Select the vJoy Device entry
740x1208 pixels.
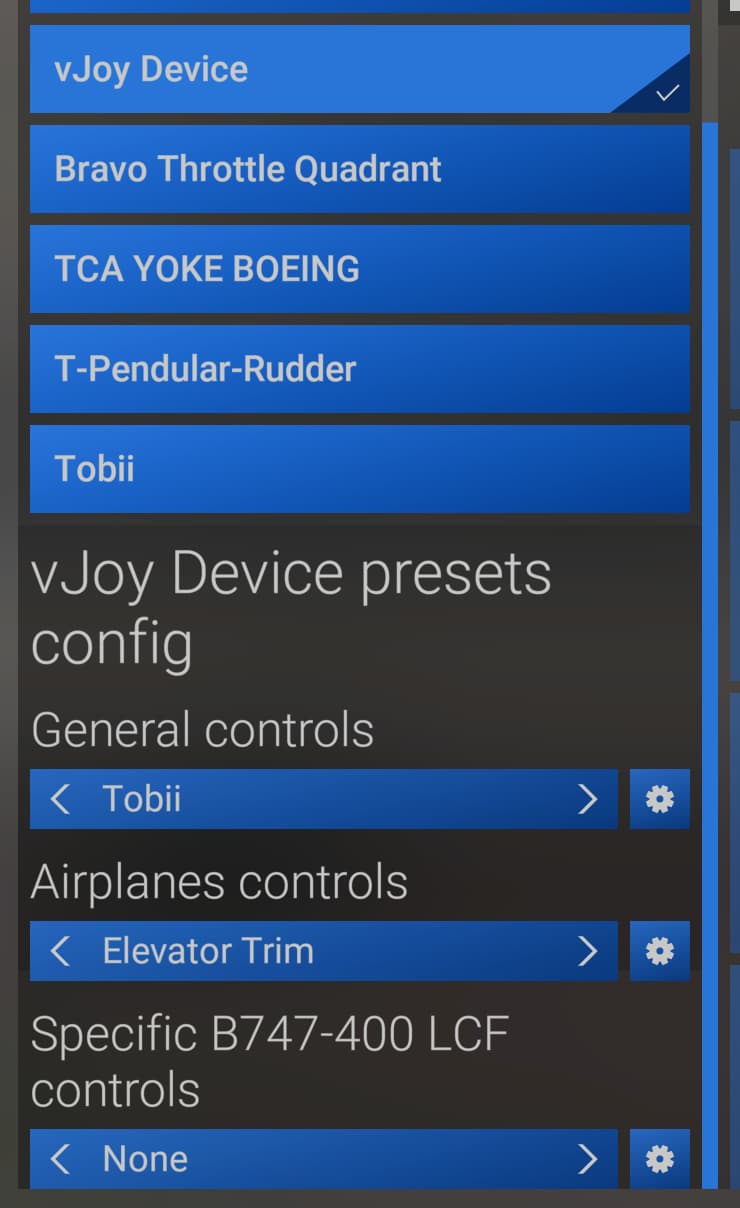point(360,69)
